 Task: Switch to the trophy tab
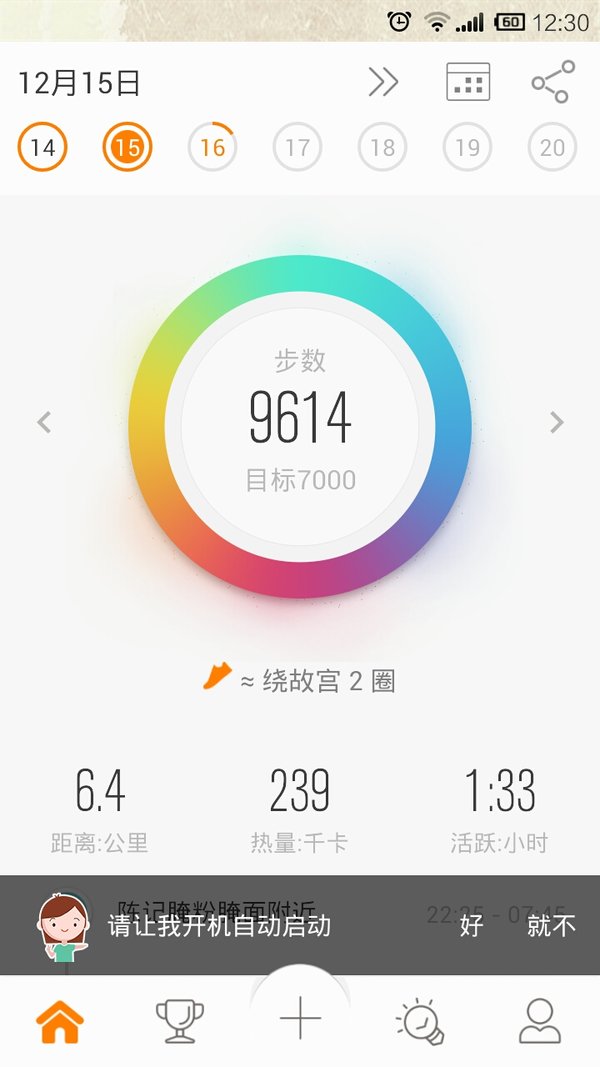180,1021
